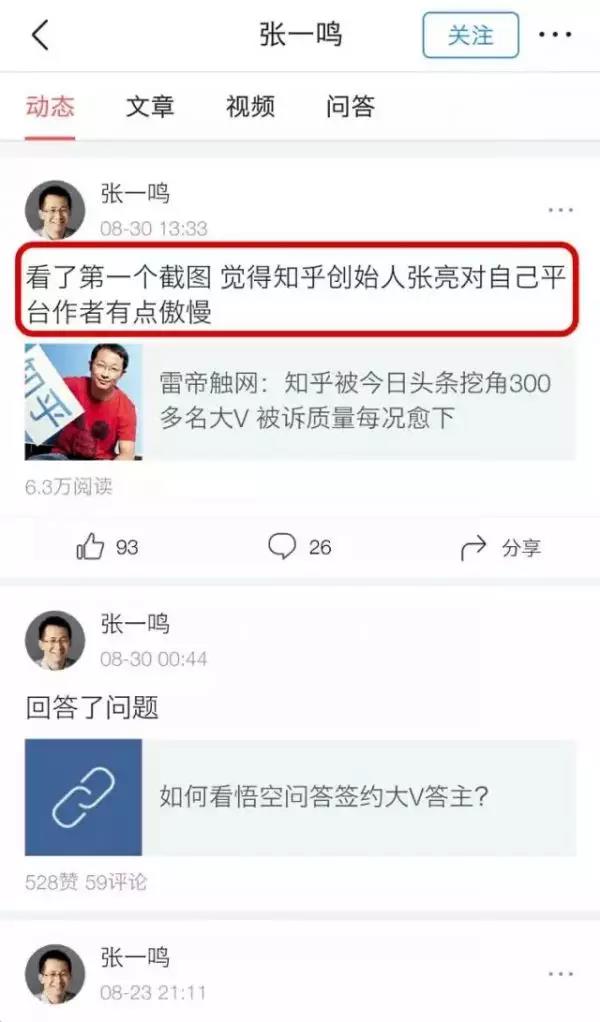Open comments on the post with 26 comments
Viewport: 600px width, 1022px height.
click(x=299, y=547)
